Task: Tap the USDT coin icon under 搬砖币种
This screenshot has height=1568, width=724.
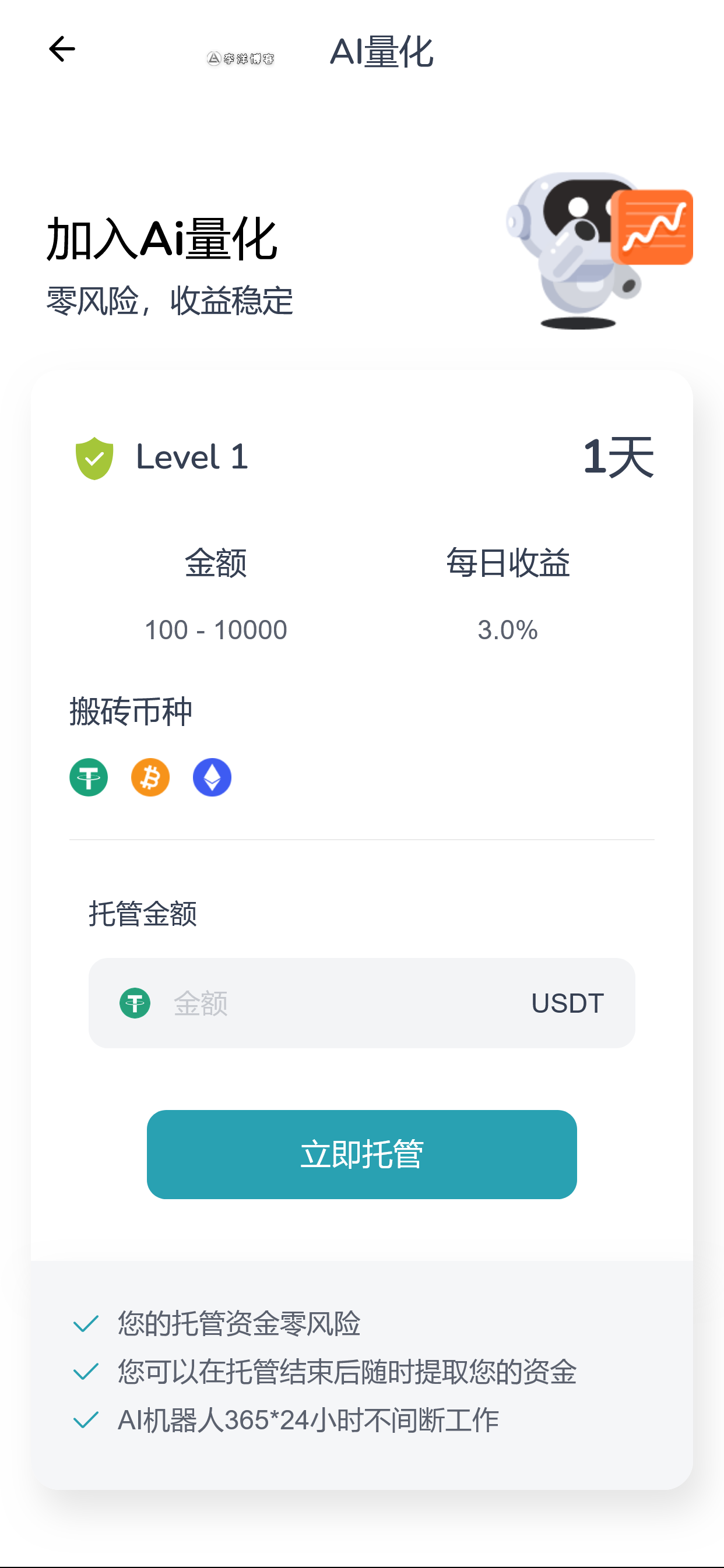Action: 89,777
